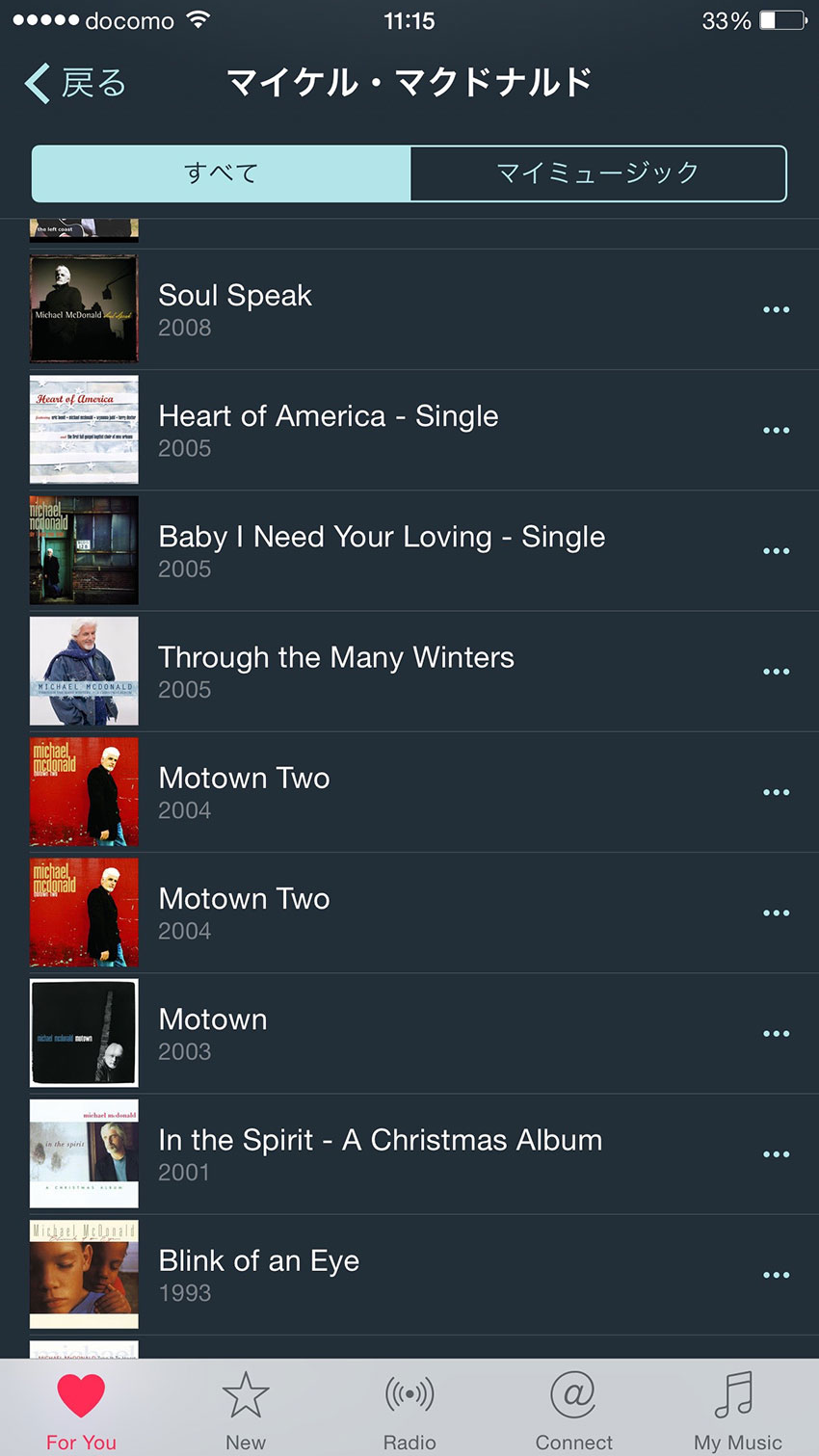Switch to the My Music tab

pos(737,1411)
